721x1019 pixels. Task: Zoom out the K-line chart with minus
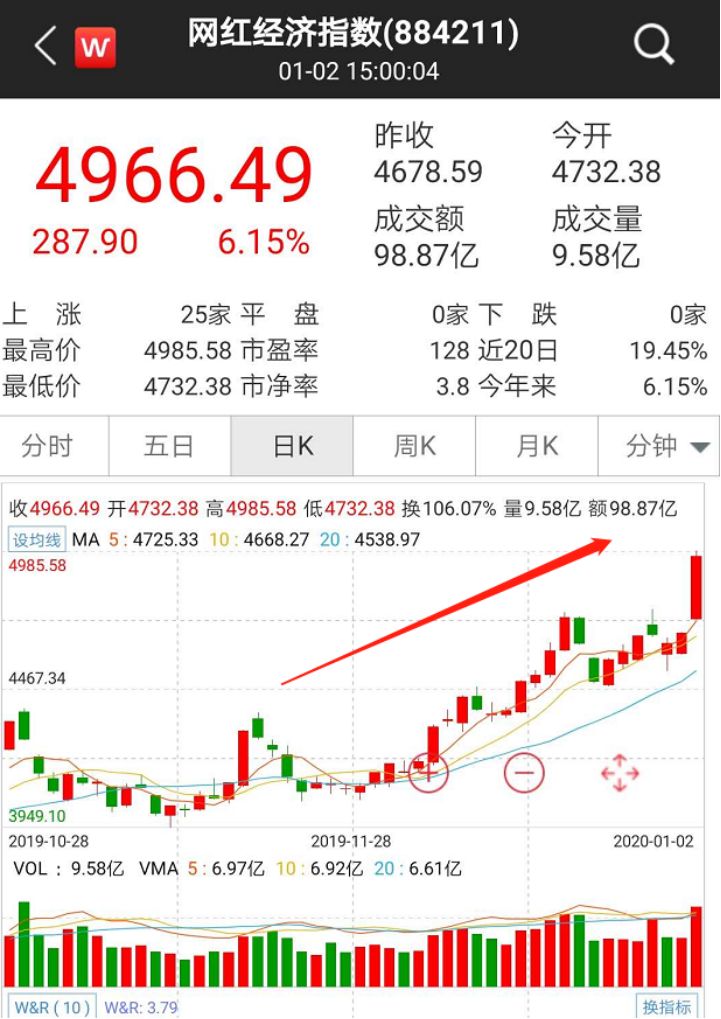point(524,772)
